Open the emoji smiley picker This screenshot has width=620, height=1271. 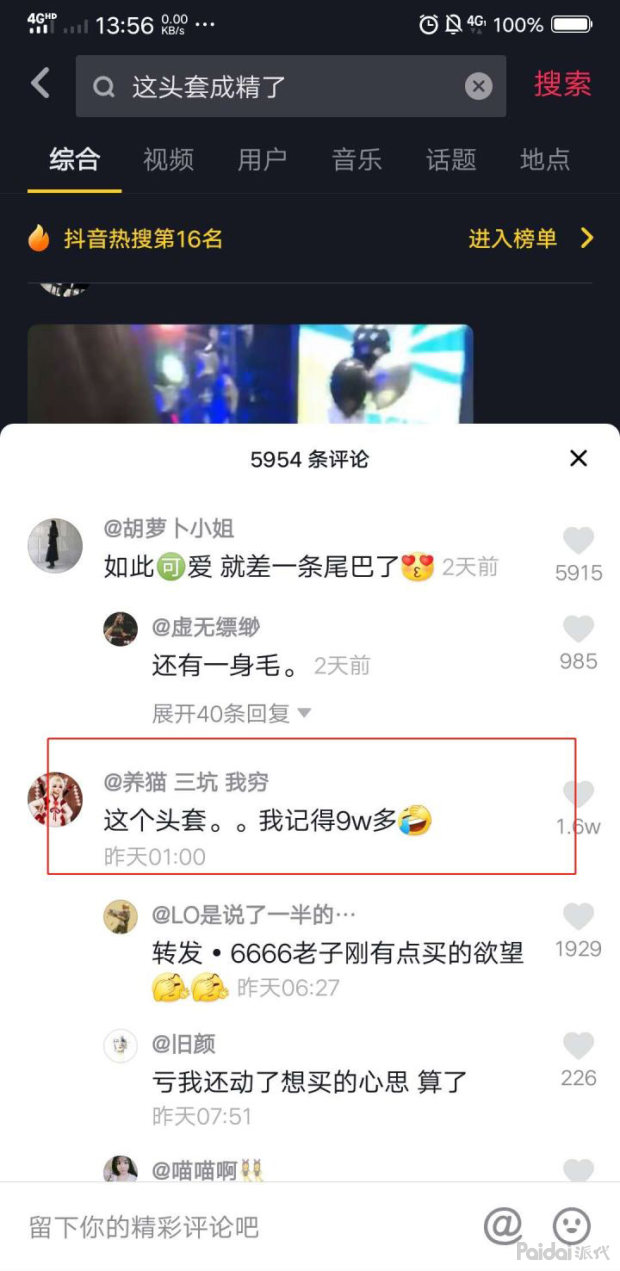click(x=572, y=1226)
